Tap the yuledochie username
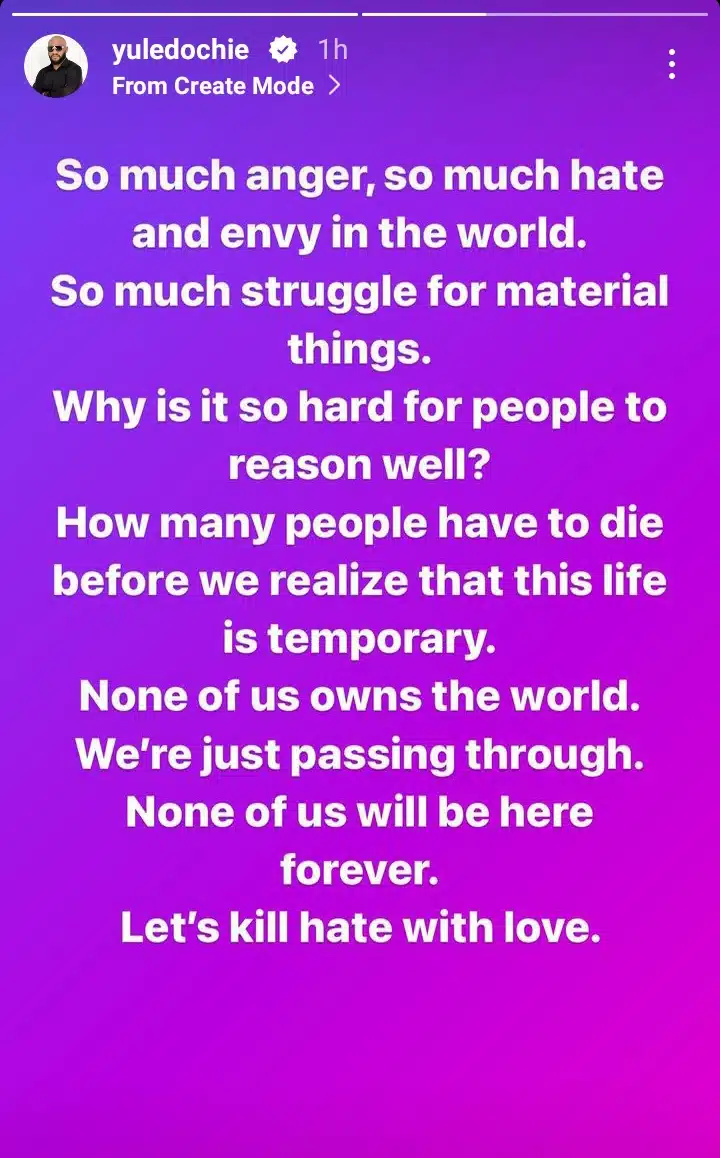720x1158 pixels. pos(180,49)
